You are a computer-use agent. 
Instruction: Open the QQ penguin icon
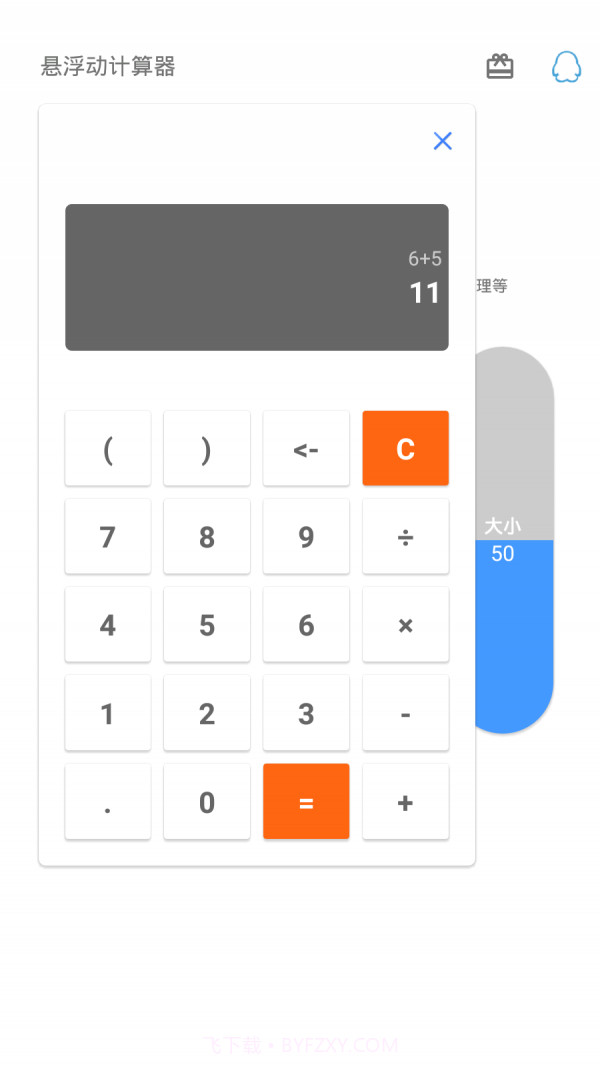tap(566, 67)
